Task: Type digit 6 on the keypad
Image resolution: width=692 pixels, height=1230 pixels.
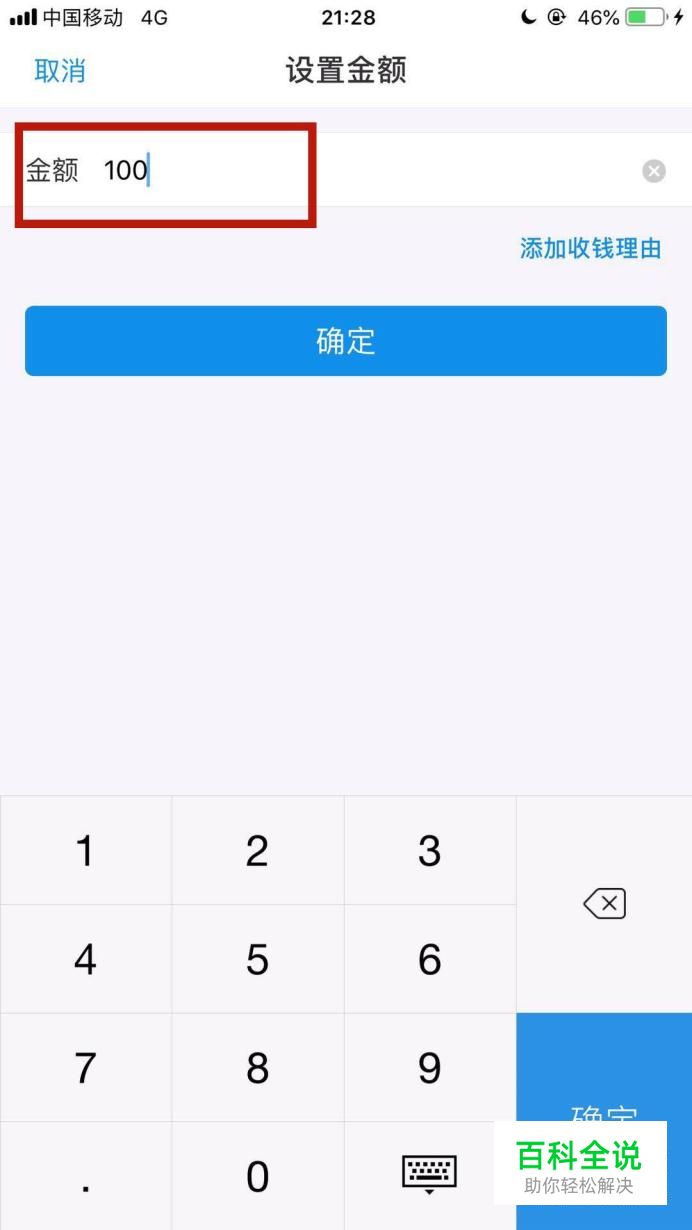Action: (430, 960)
